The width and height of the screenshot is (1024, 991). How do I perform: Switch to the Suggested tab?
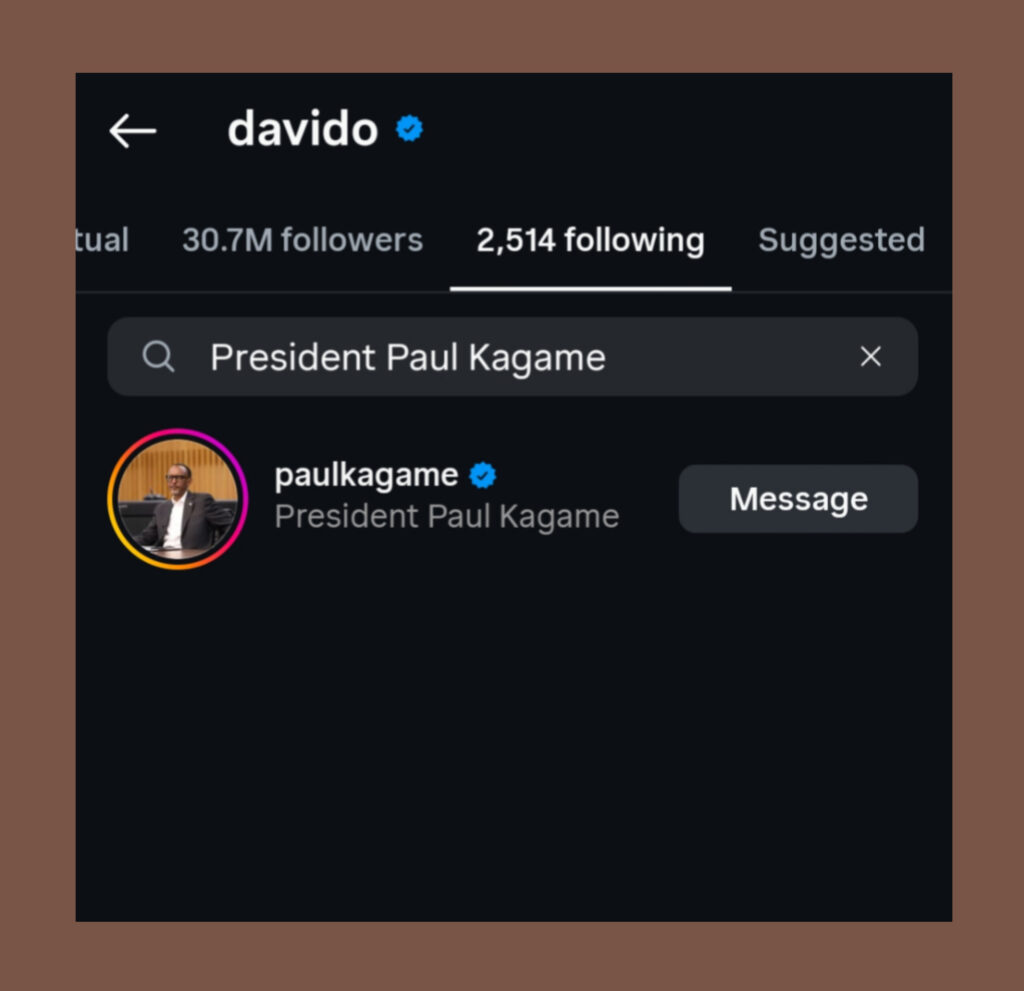click(x=841, y=240)
